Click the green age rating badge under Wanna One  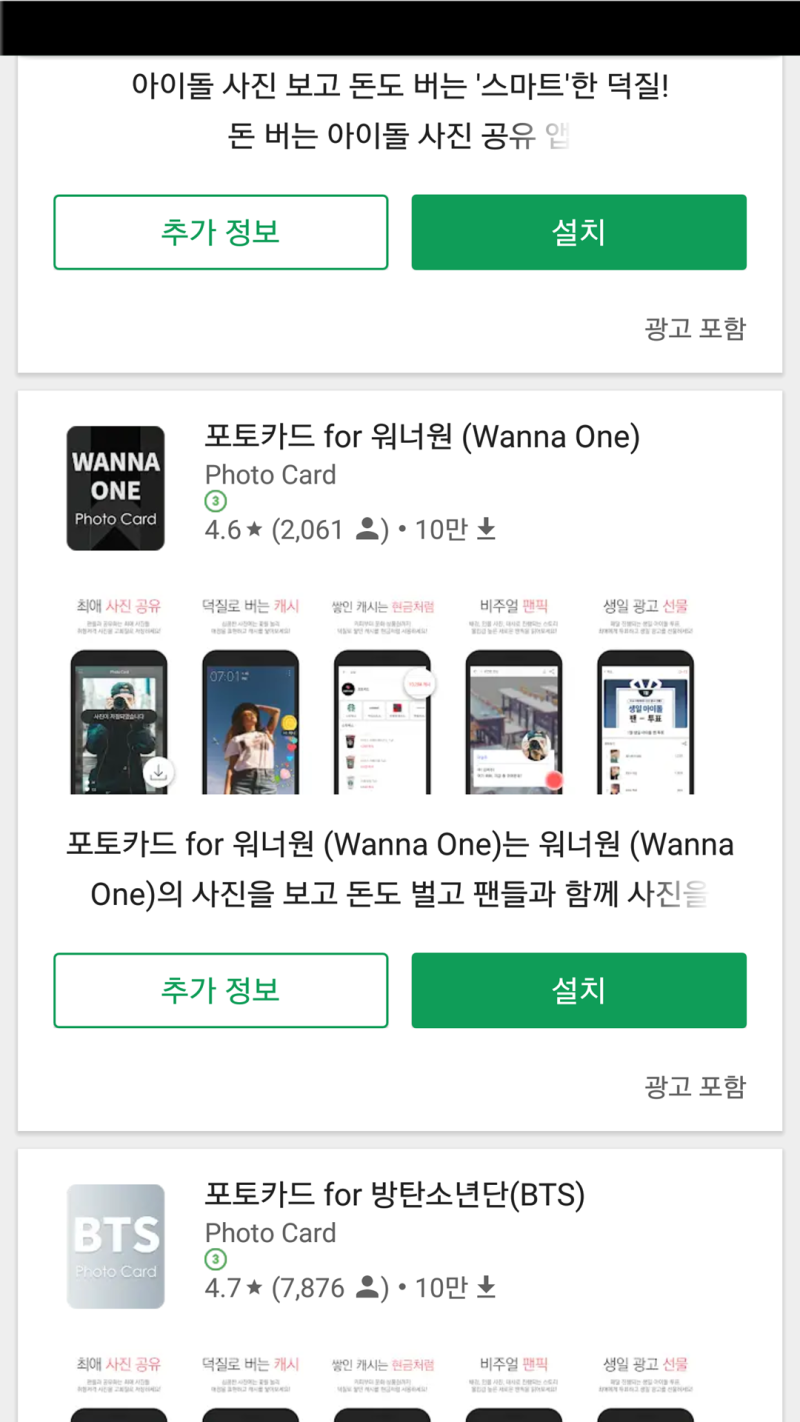[215, 501]
